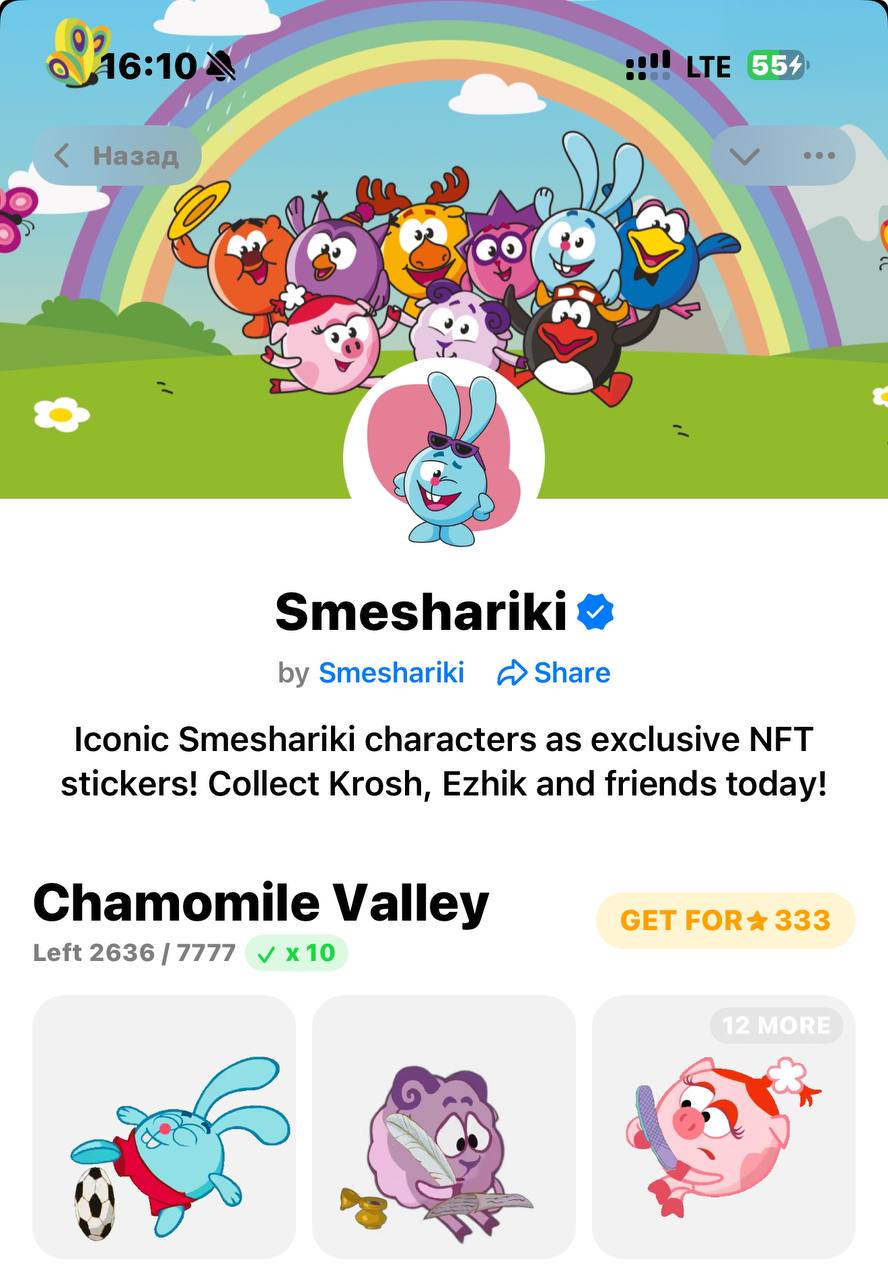The width and height of the screenshot is (888, 1280).
Task: Go back with the Назад button
Action: (x=117, y=156)
